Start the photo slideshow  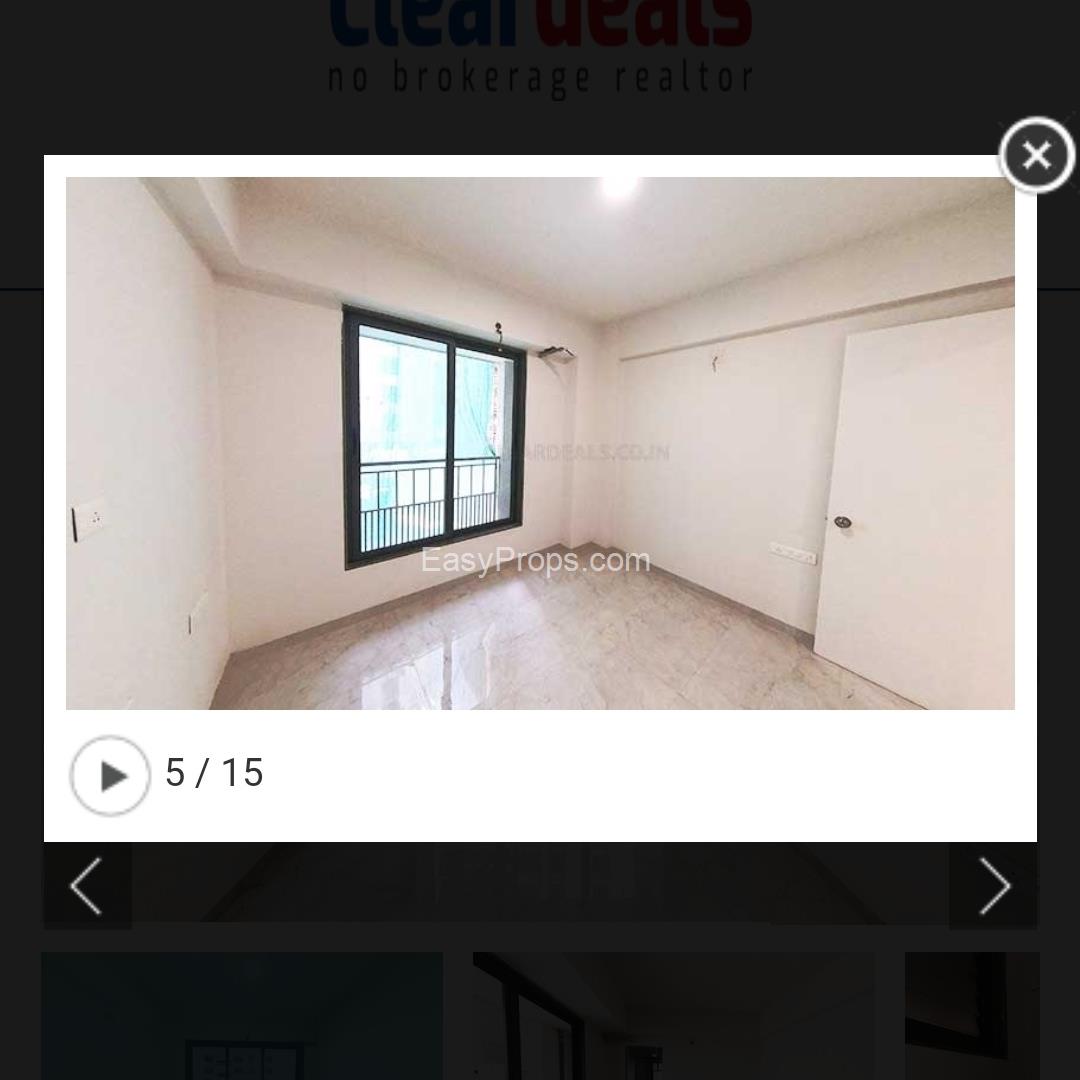tap(110, 775)
